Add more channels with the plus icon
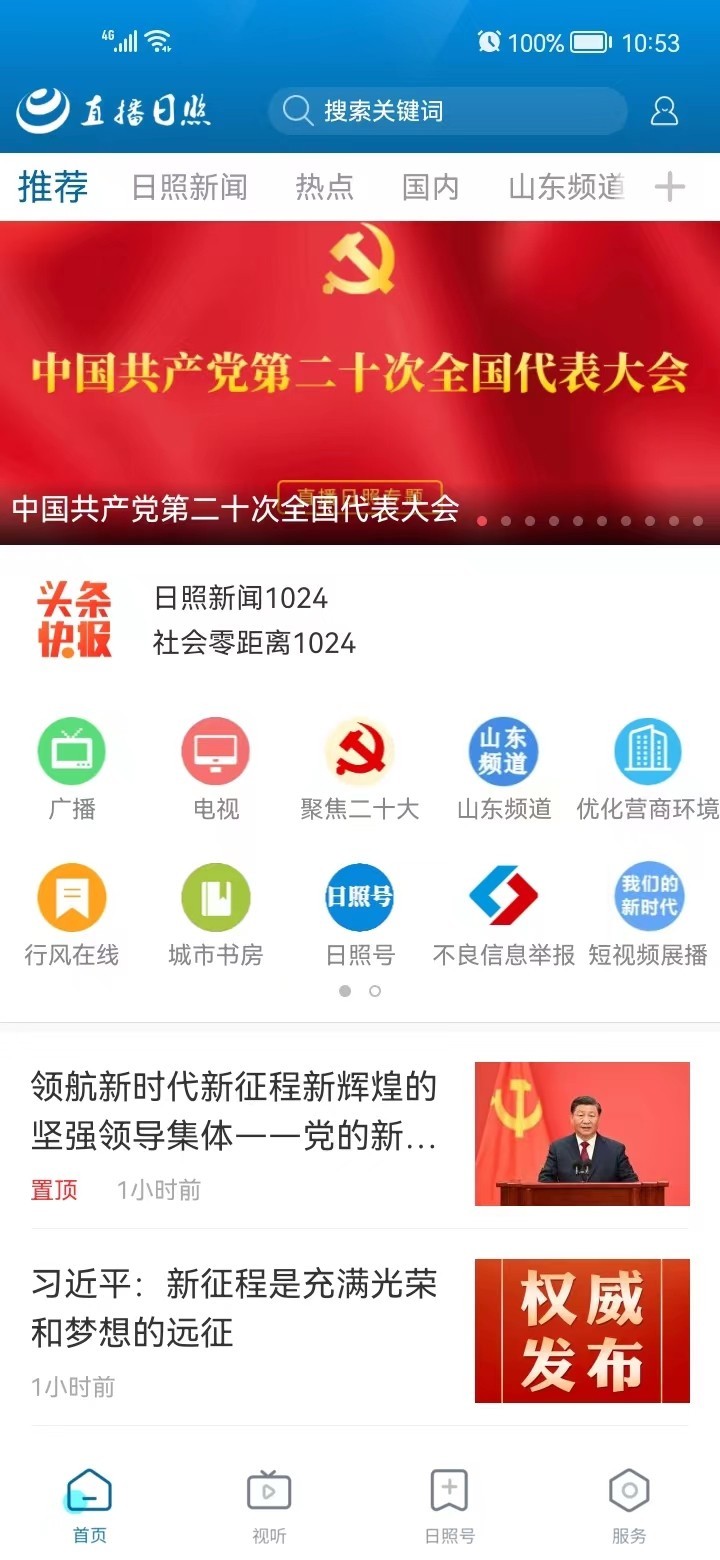The image size is (720, 1560). pos(669,187)
